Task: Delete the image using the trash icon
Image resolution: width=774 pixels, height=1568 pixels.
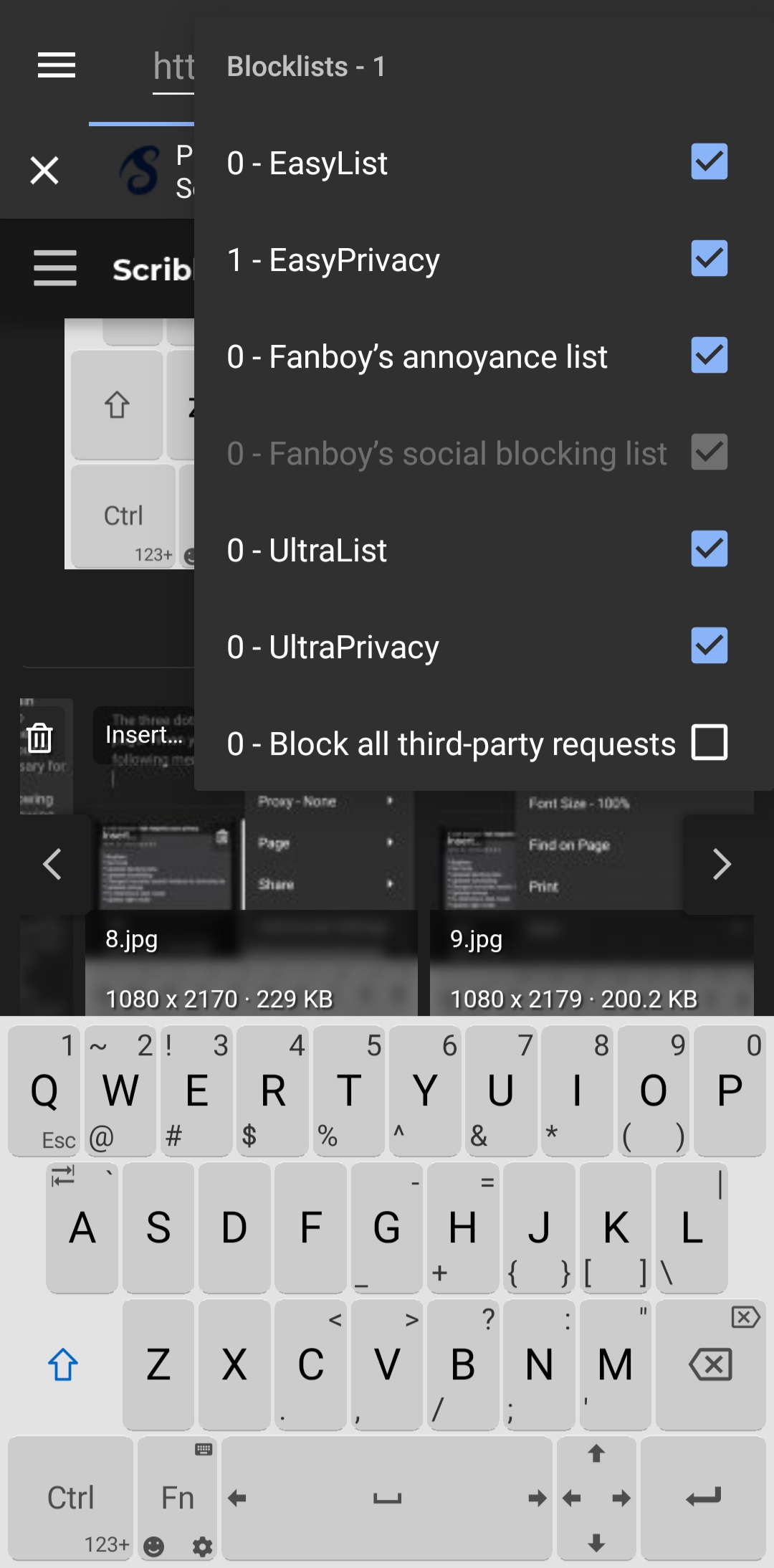Action: coord(40,738)
